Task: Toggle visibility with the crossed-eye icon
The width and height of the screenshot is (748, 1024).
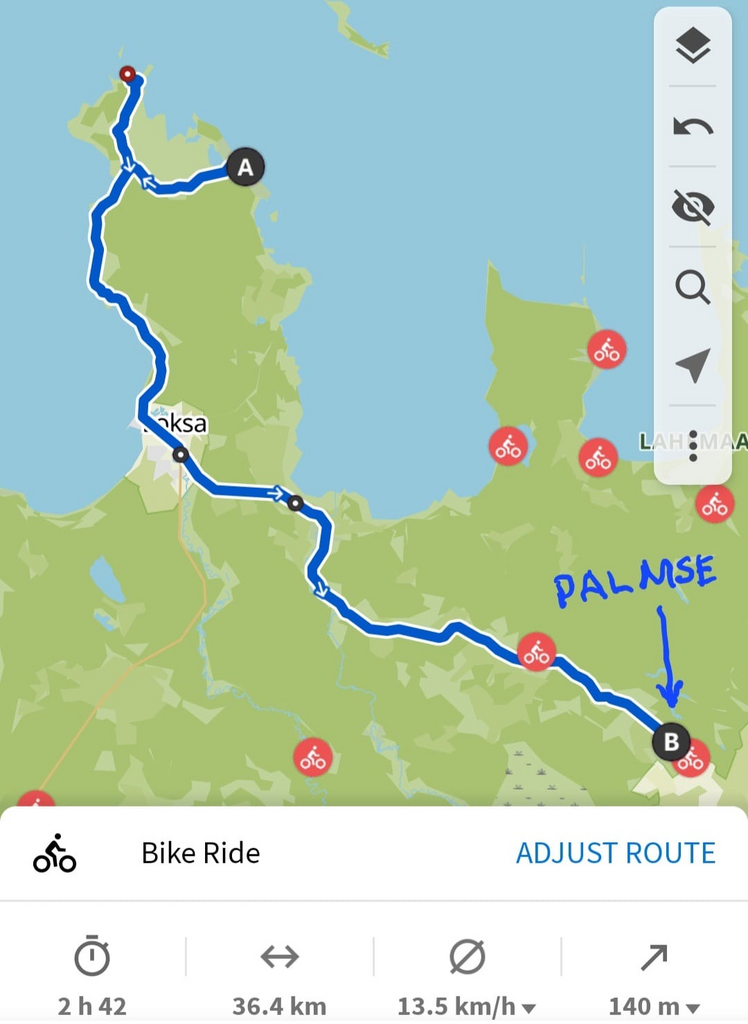Action: [692, 207]
